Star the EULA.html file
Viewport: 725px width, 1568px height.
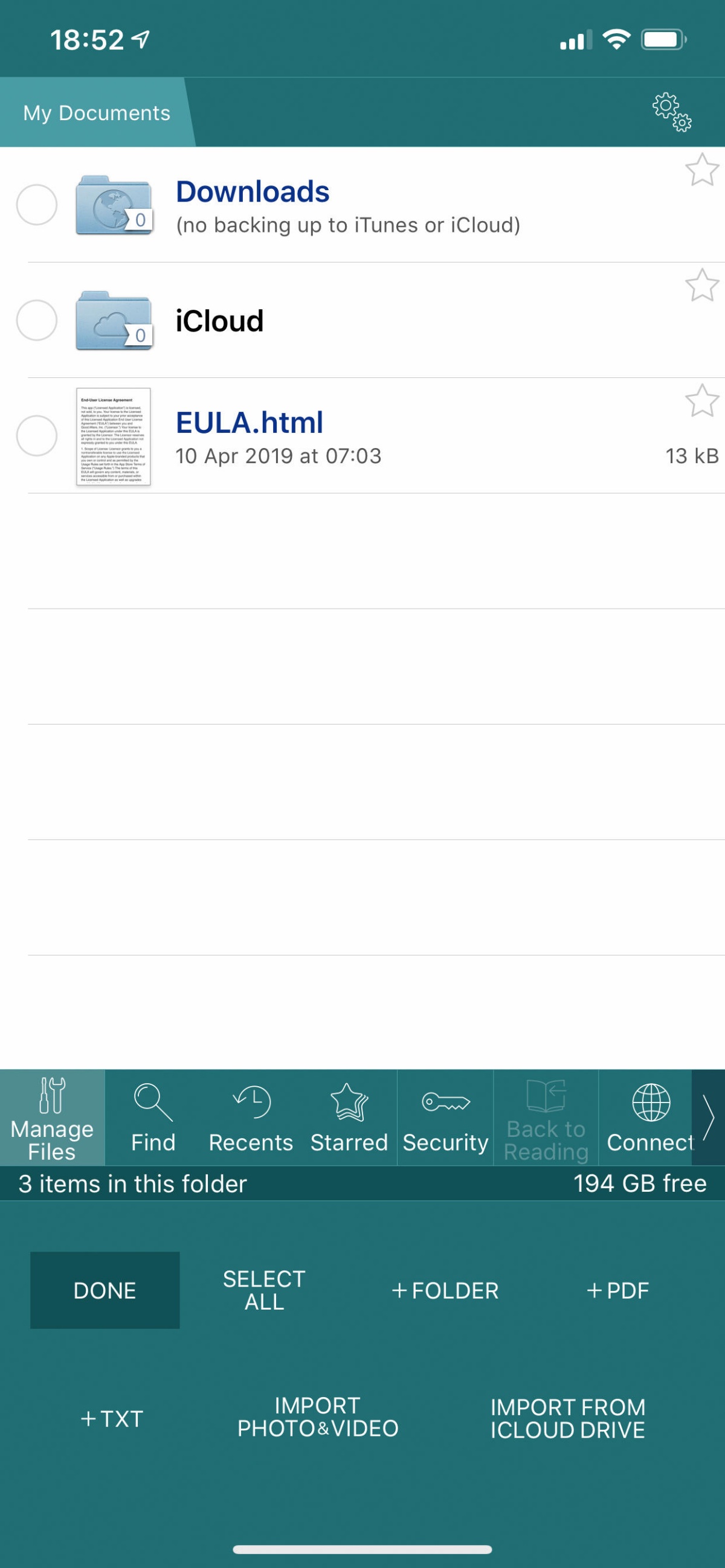pos(702,401)
